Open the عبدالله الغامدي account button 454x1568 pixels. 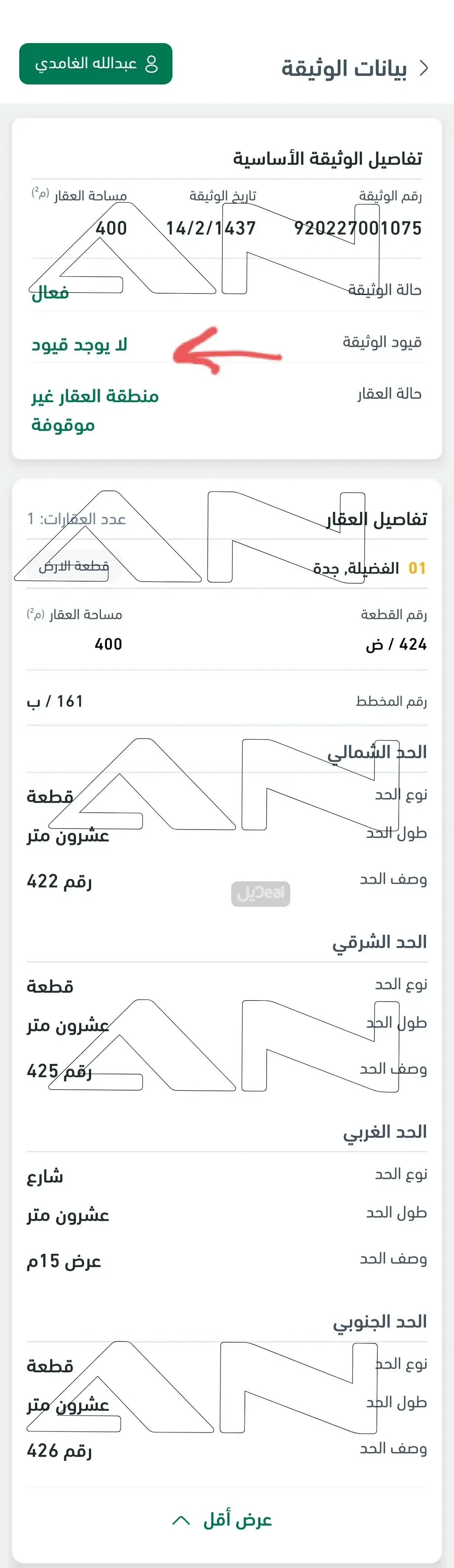tap(96, 64)
